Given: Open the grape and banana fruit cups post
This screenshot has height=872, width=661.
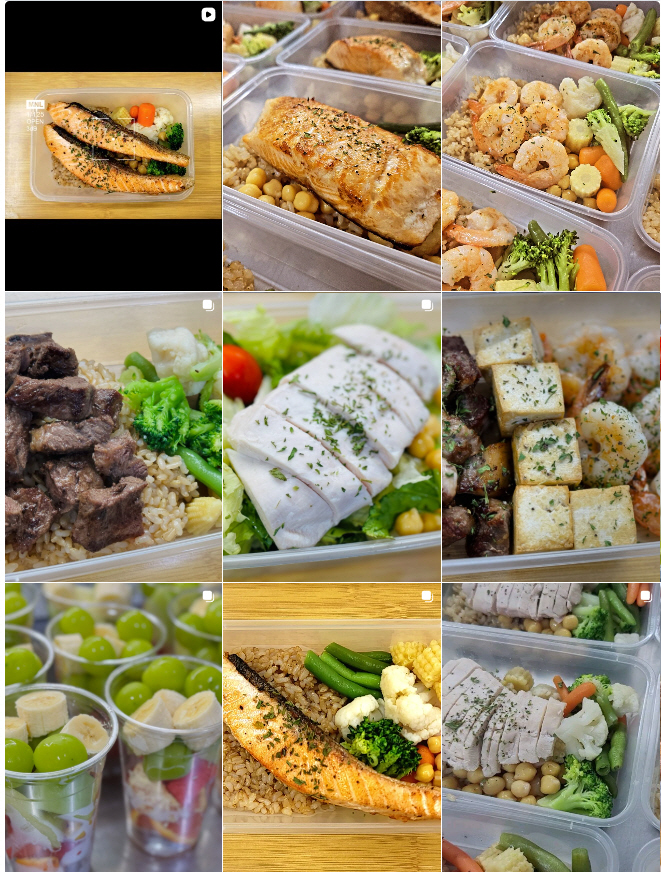Looking at the screenshot, I should pos(113,727).
